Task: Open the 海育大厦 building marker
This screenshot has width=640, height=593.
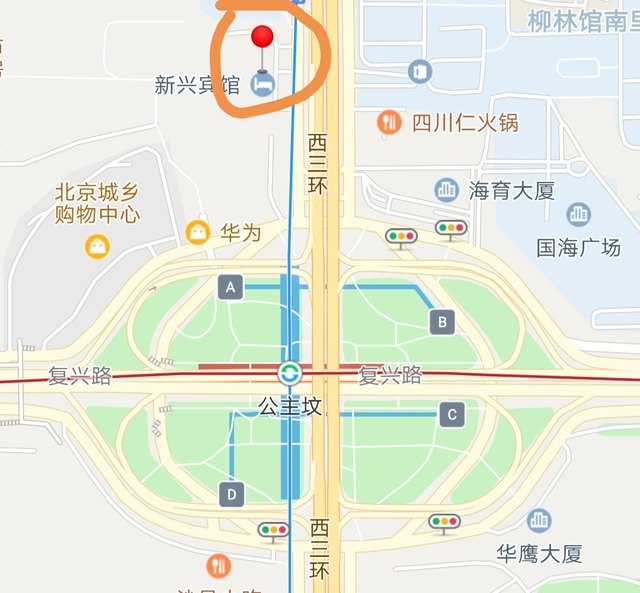Action: 446,189
